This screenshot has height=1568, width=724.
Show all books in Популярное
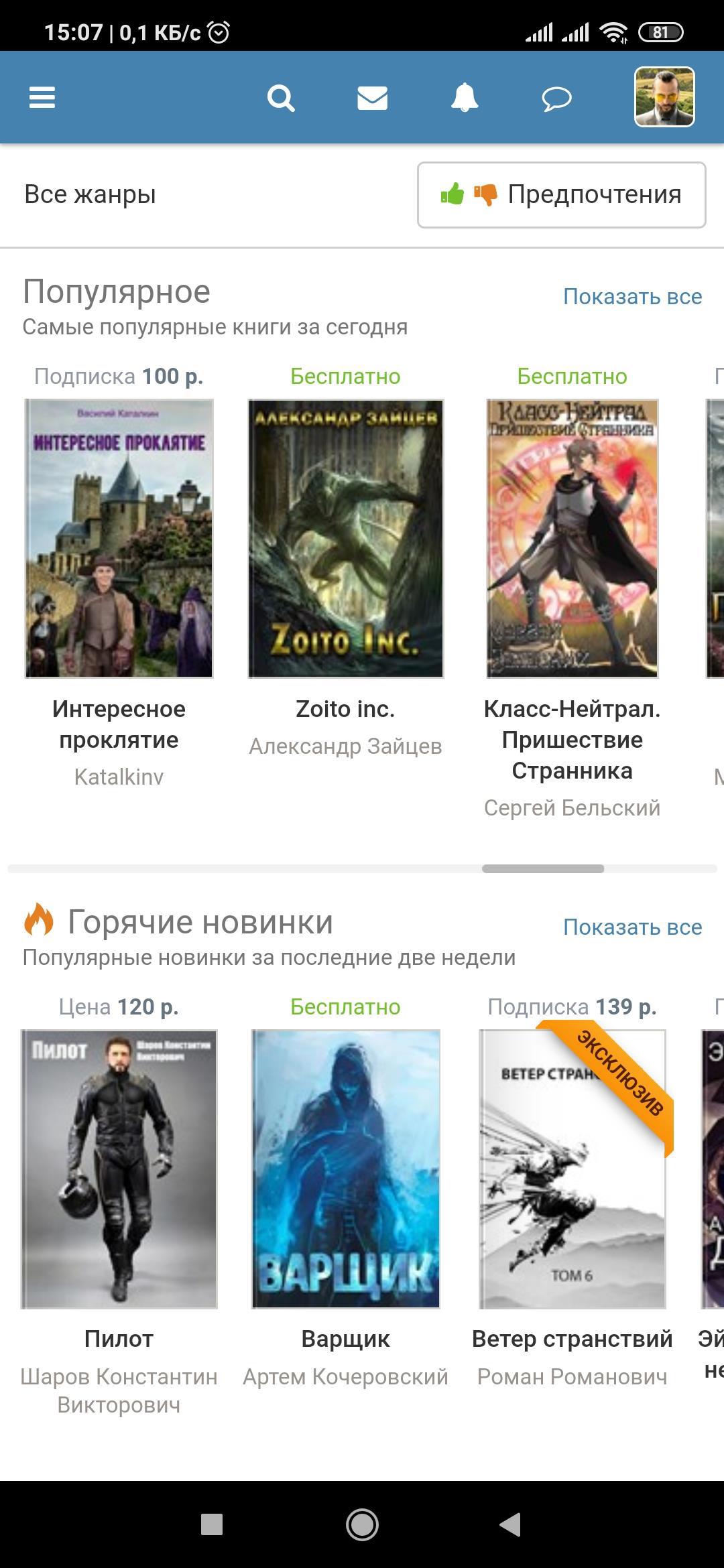pyautogui.click(x=632, y=296)
